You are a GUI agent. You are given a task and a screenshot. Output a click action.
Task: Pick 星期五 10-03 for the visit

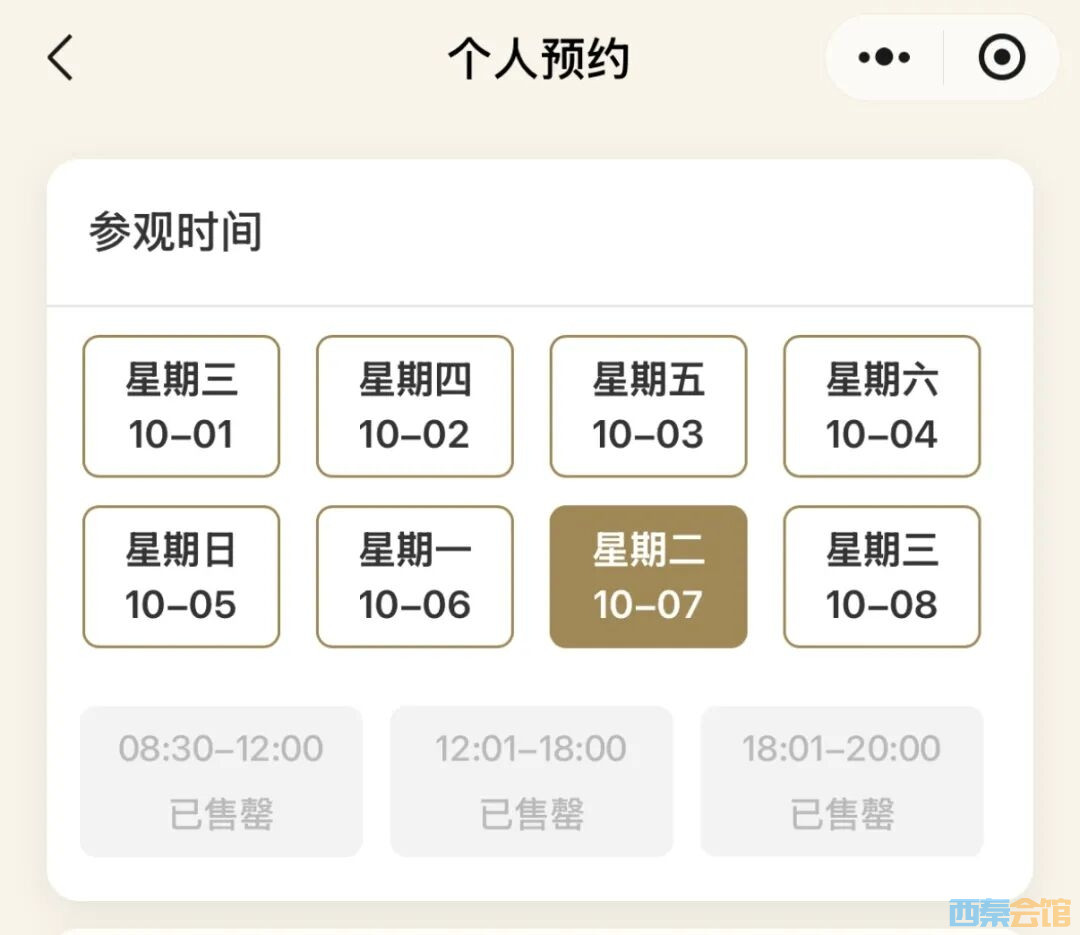point(648,406)
